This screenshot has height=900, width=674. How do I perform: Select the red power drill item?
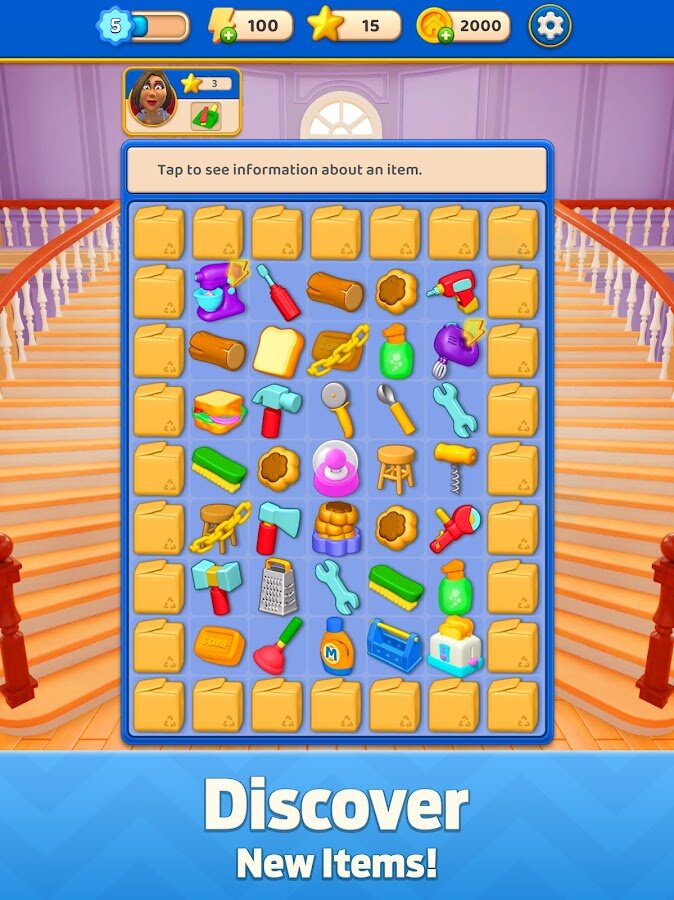point(455,291)
